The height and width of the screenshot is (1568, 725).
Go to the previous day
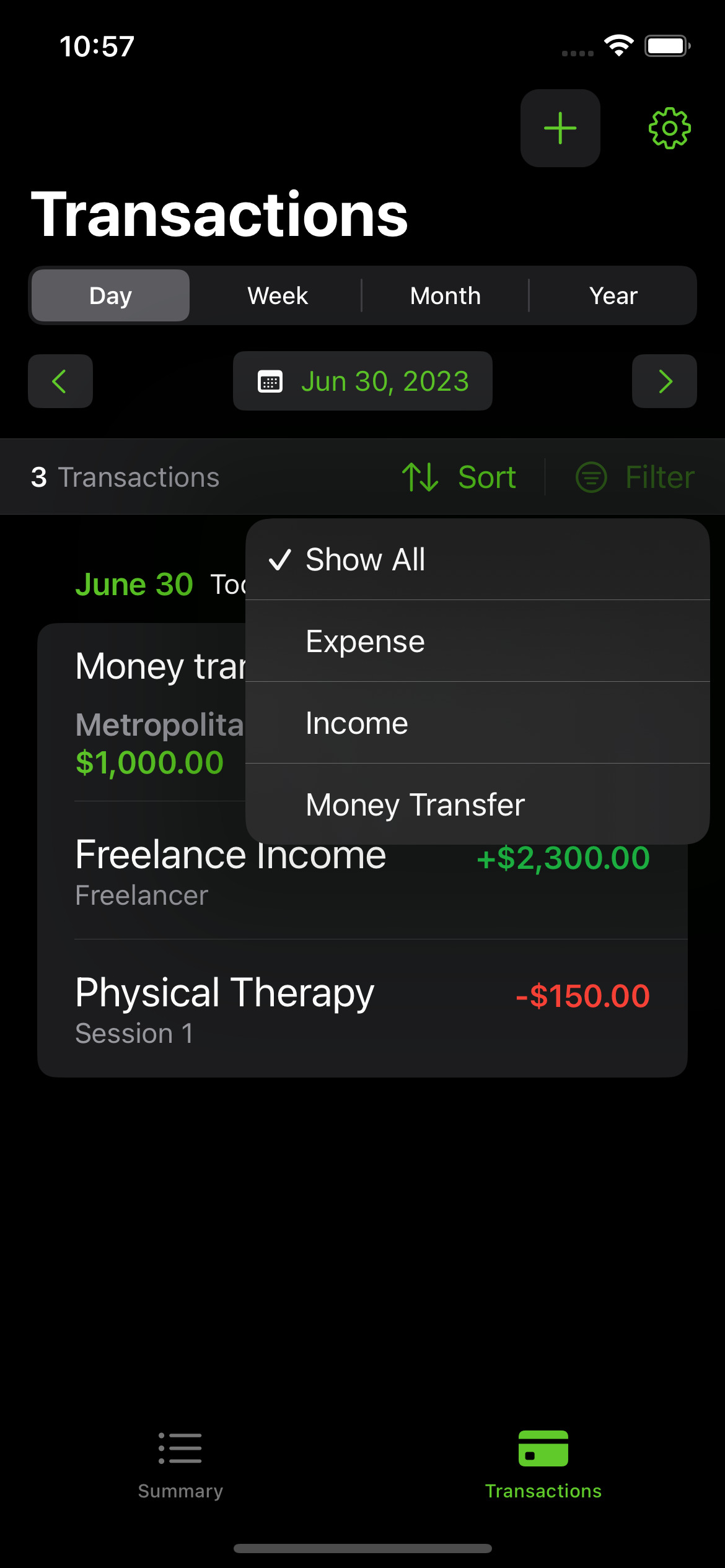(60, 381)
